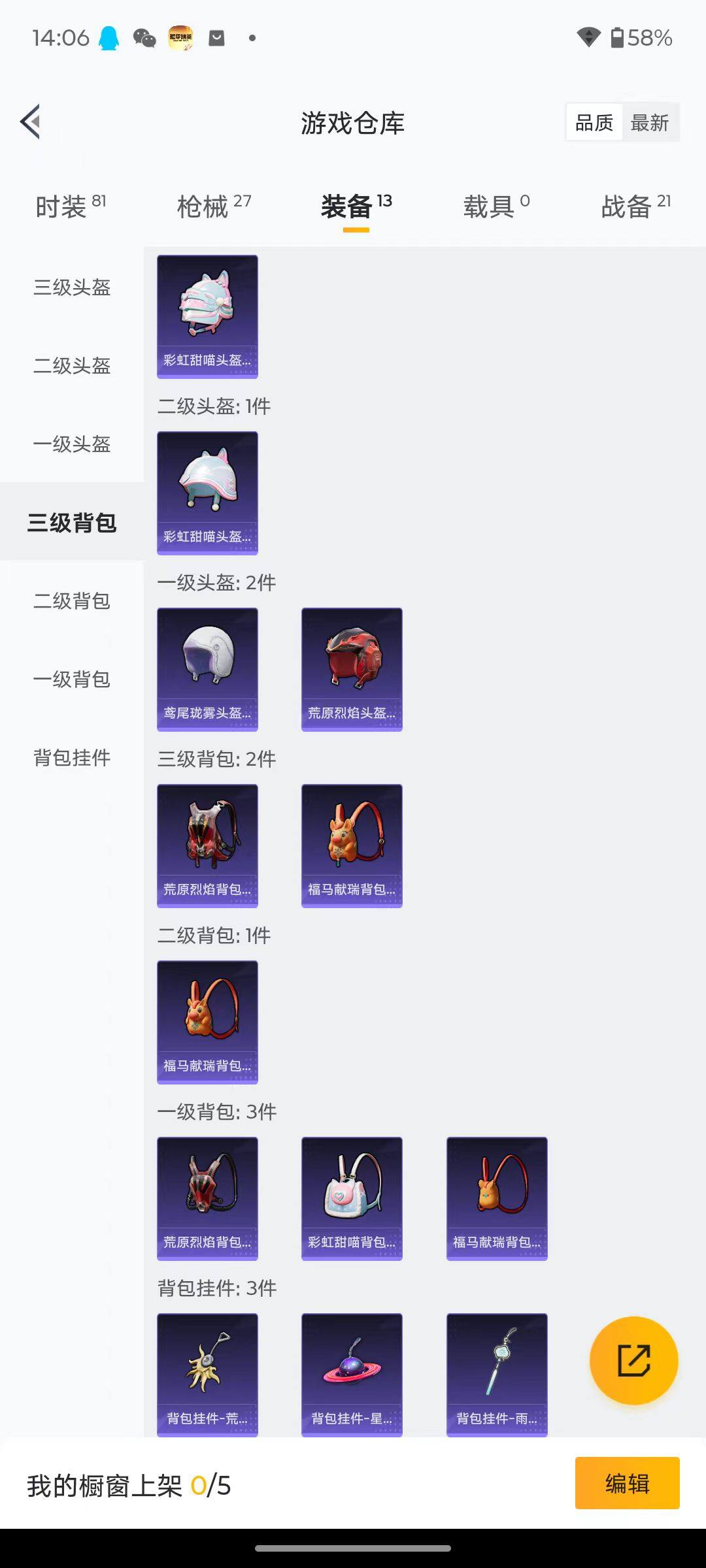This screenshot has width=706, height=1568.
Task: Select 背包挂件 category in sidebar
Action: tap(72, 759)
